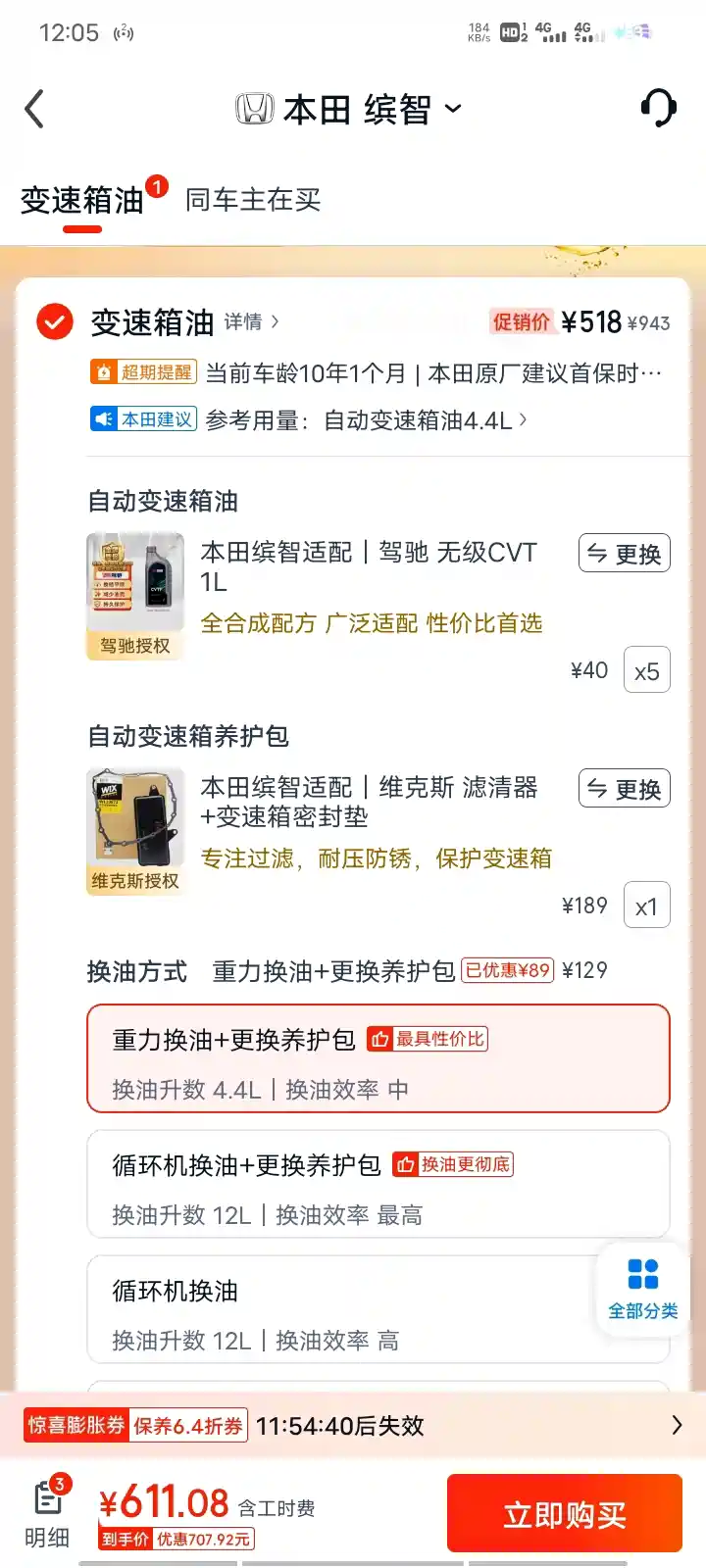Switch to the 同车主在买 tab
Screen dimensions: 706x1568
pos(253,200)
